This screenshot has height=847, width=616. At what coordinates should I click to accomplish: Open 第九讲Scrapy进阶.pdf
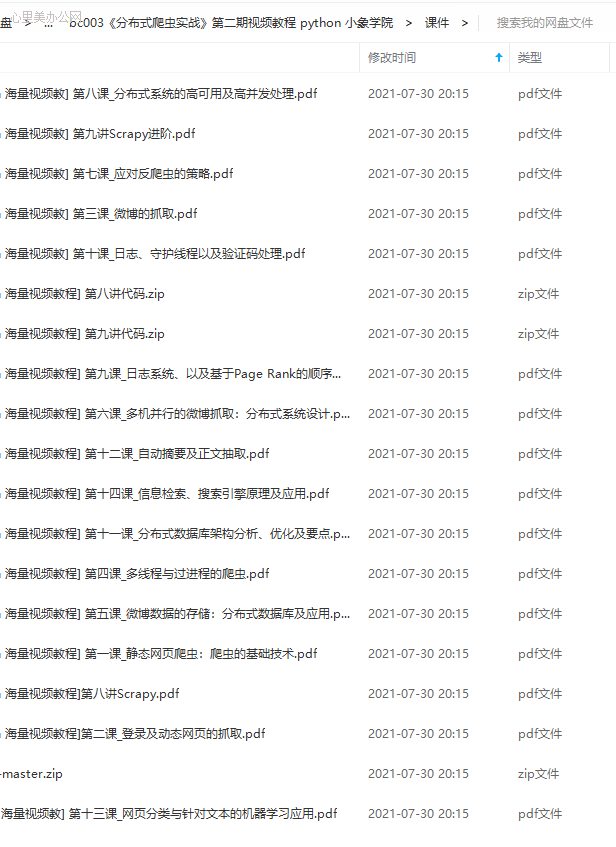100,134
